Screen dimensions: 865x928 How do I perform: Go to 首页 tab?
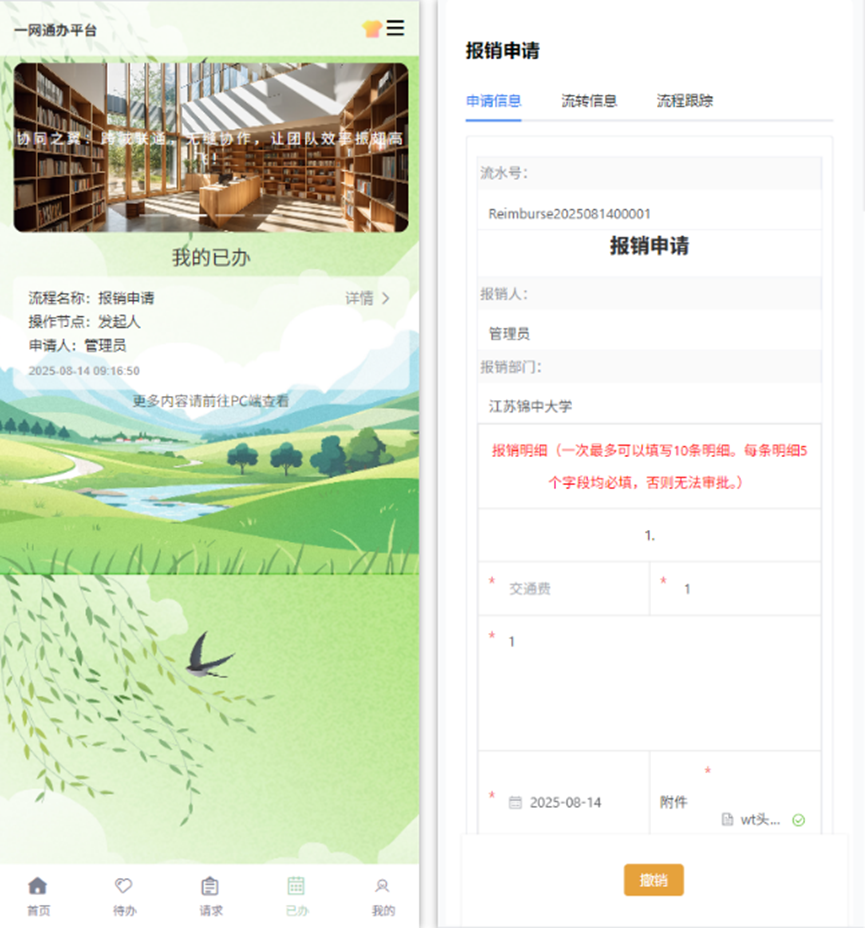(38, 896)
